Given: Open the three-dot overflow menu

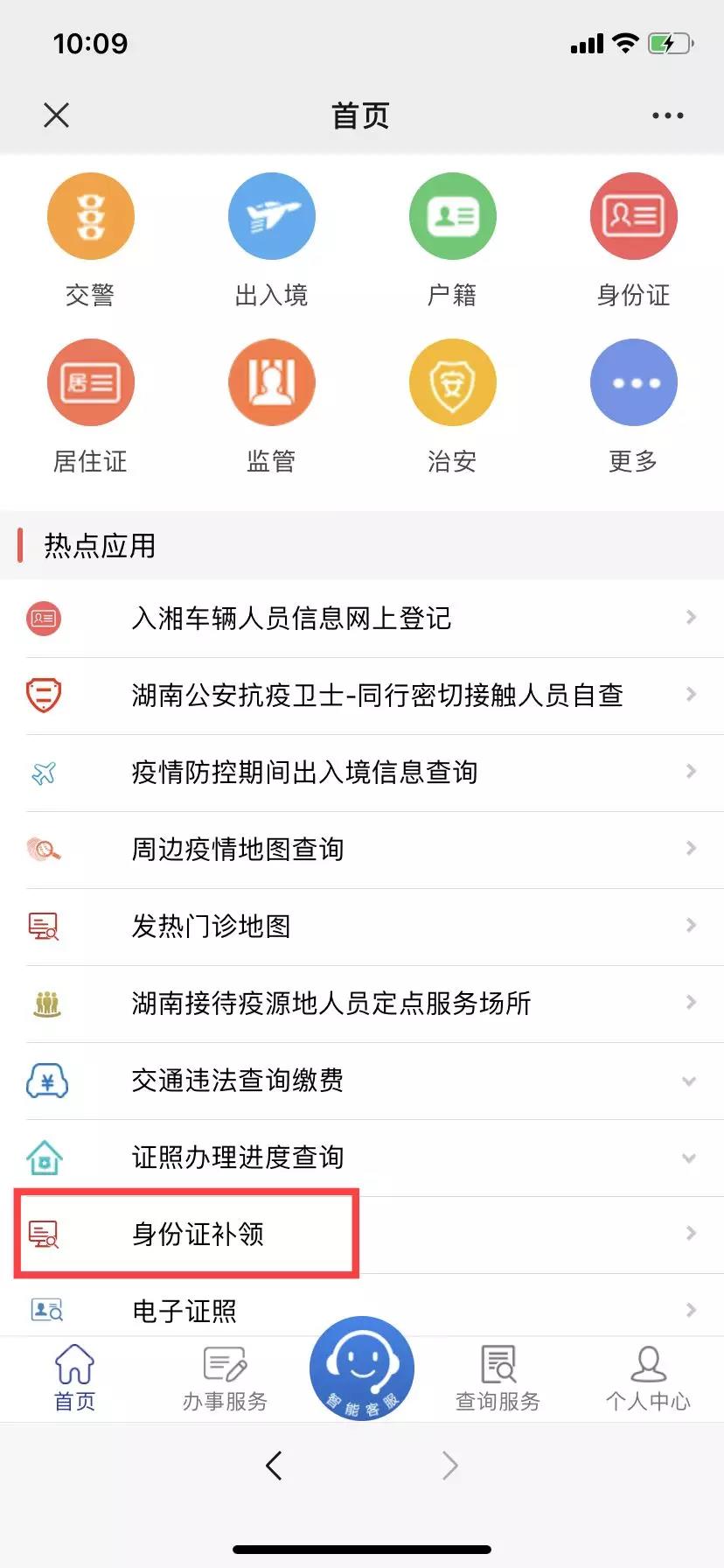Looking at the screenshot, I should (x=667, y=115).
